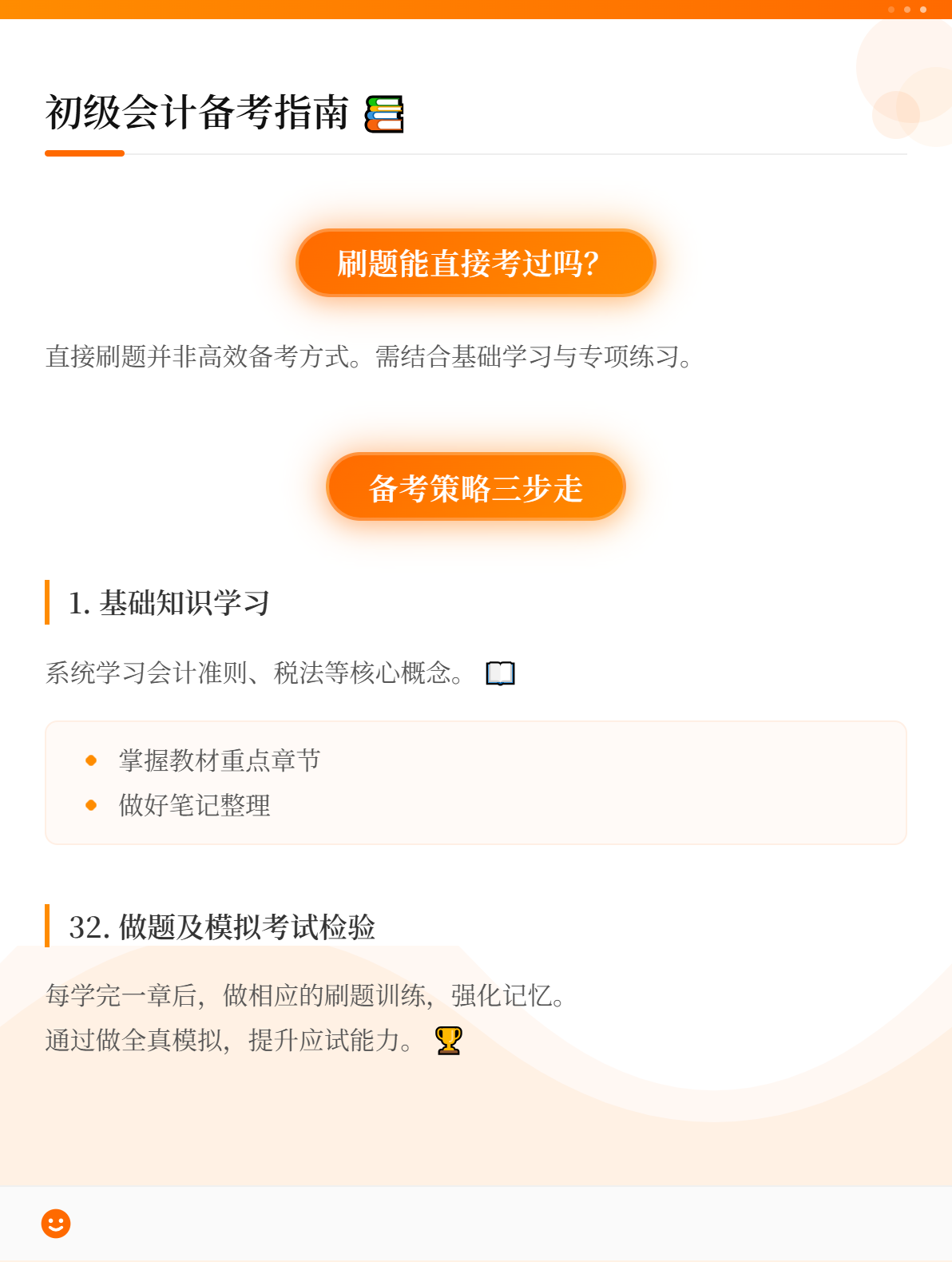
Task: Click the leftmost dot in the top-right corner
Action: [x=891, y=10]
